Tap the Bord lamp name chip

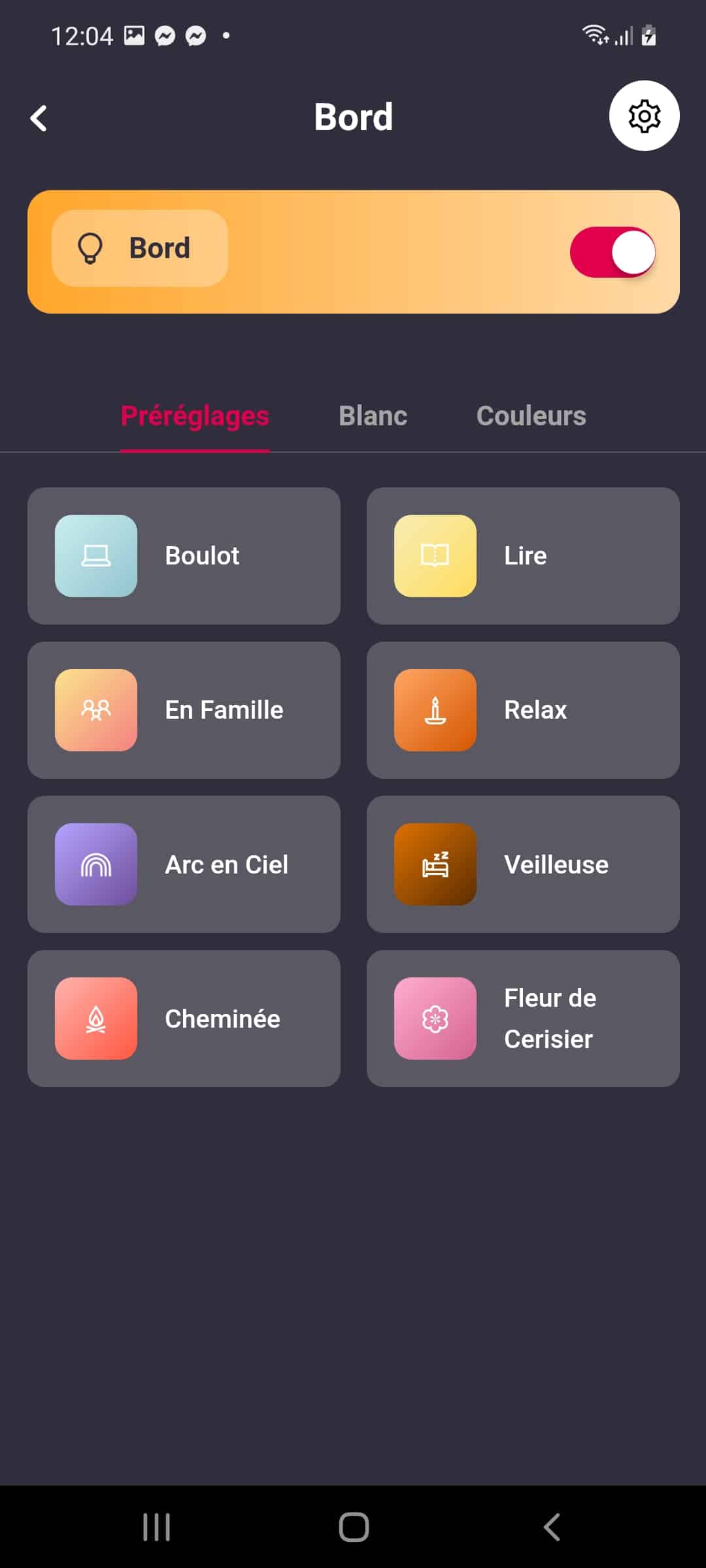coord(140,248)
